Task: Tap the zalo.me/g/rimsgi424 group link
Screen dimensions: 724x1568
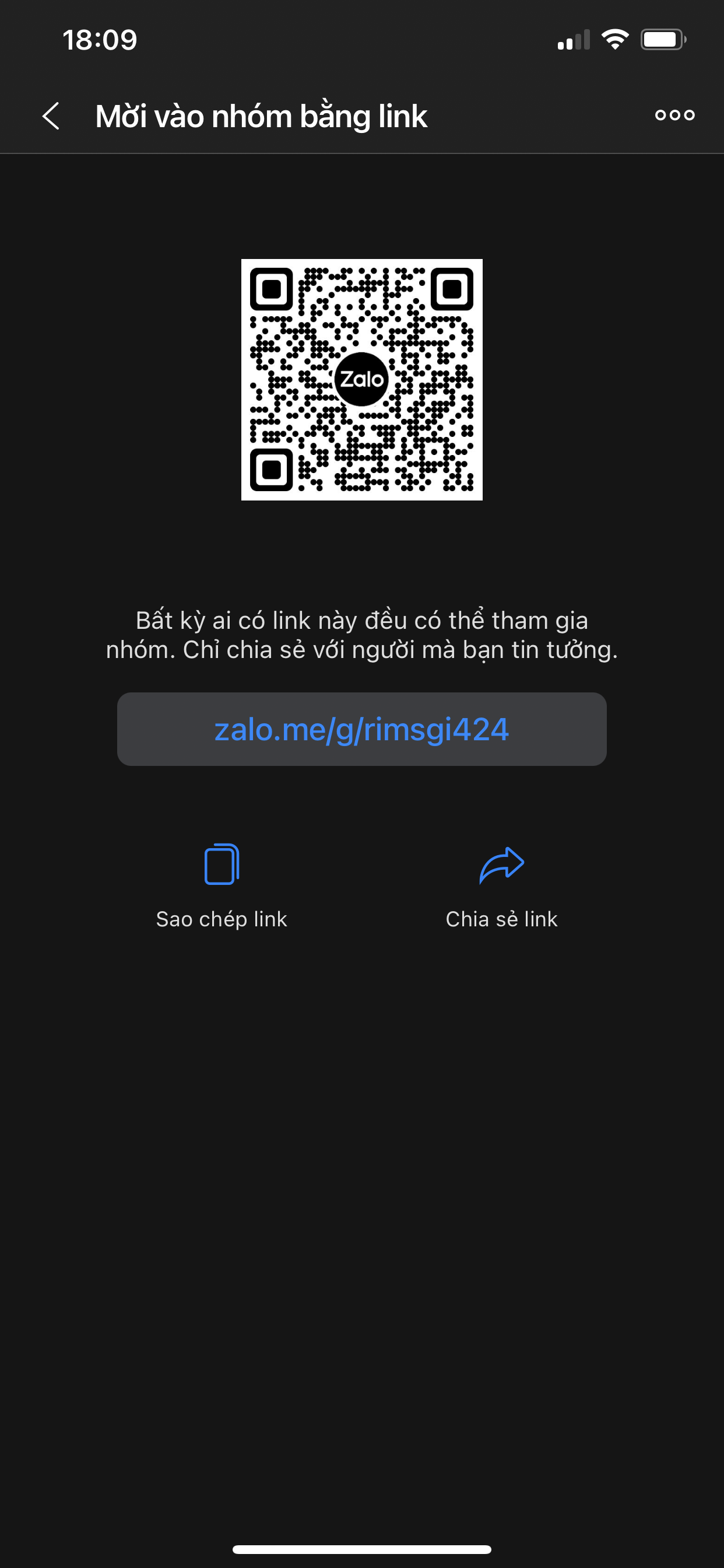Action: tap(361, 729)
